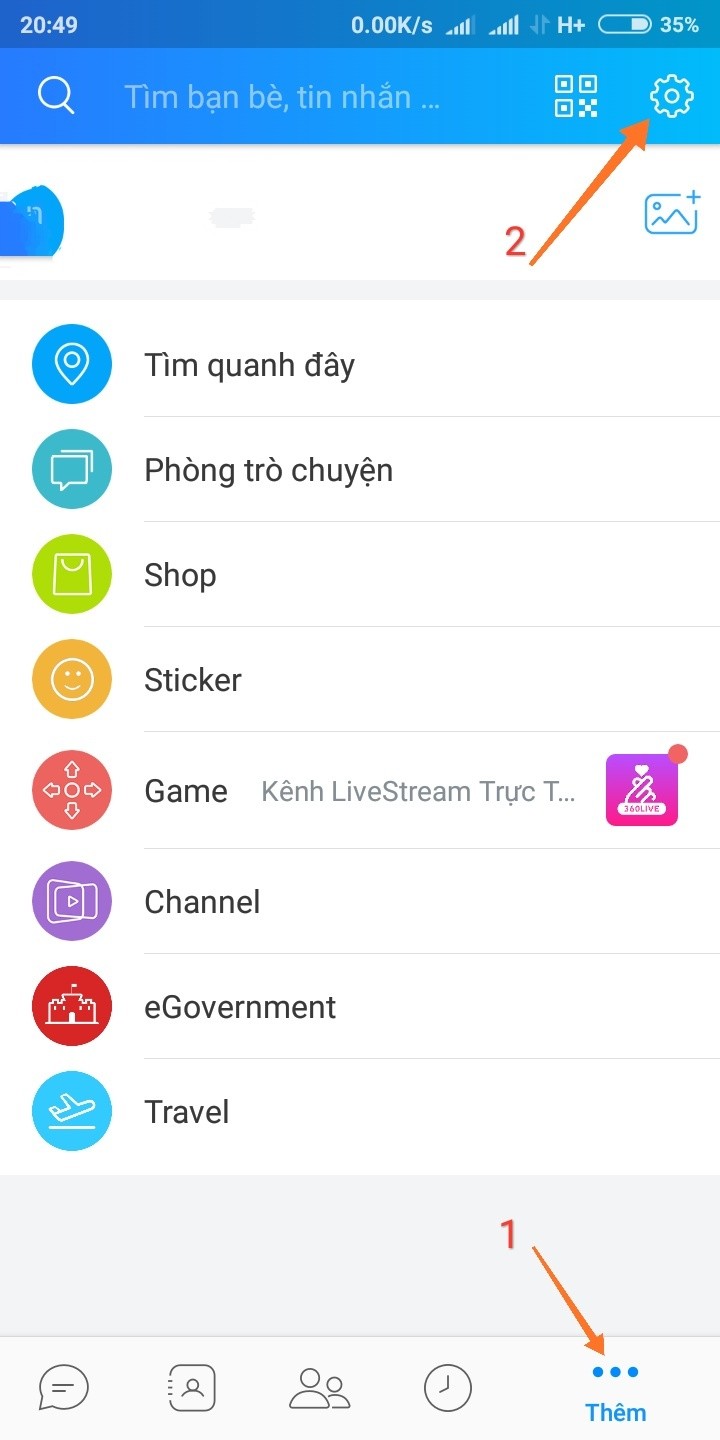Open the Game row
This screenshot has width=720, height=1440.
tap(186, 791)
